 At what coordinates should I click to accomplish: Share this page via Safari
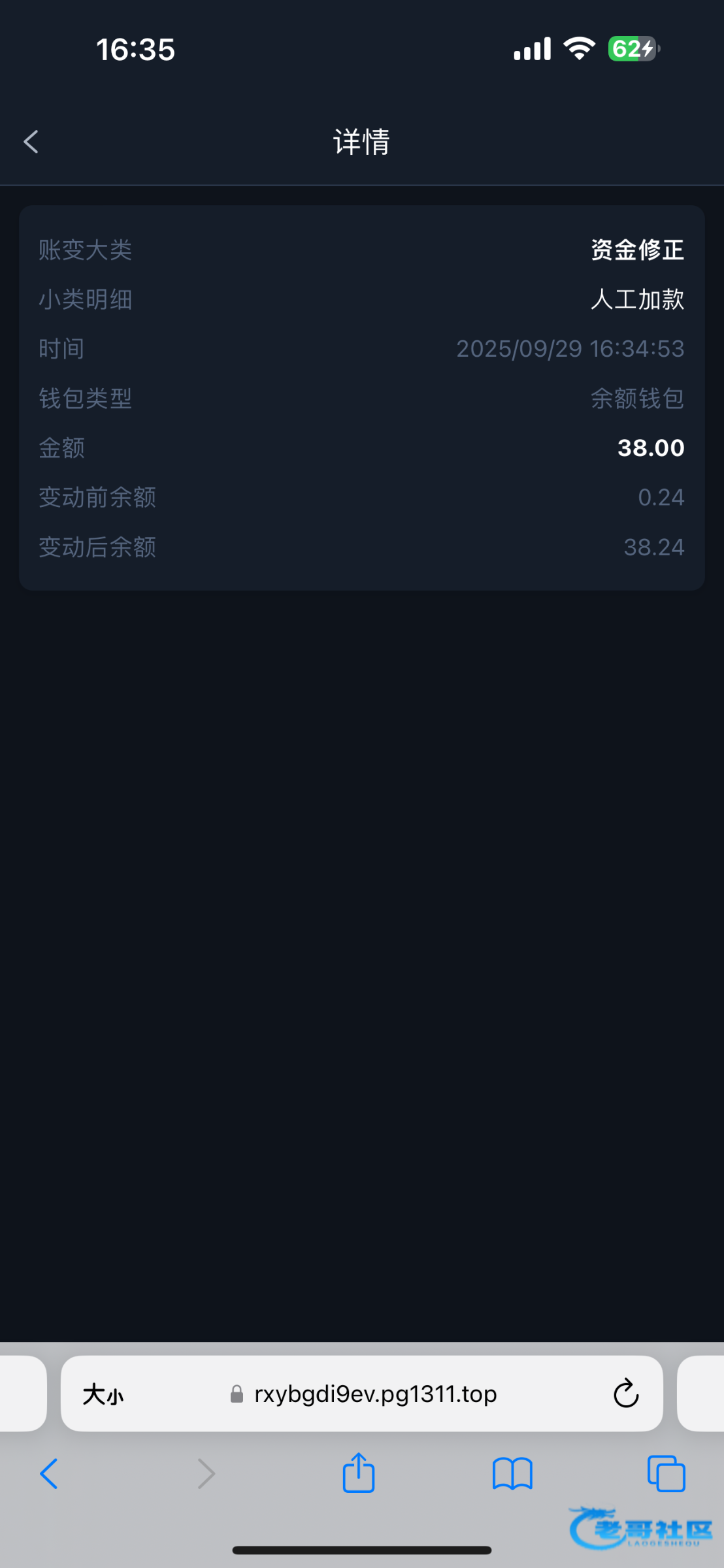(x=359, y=1473)
